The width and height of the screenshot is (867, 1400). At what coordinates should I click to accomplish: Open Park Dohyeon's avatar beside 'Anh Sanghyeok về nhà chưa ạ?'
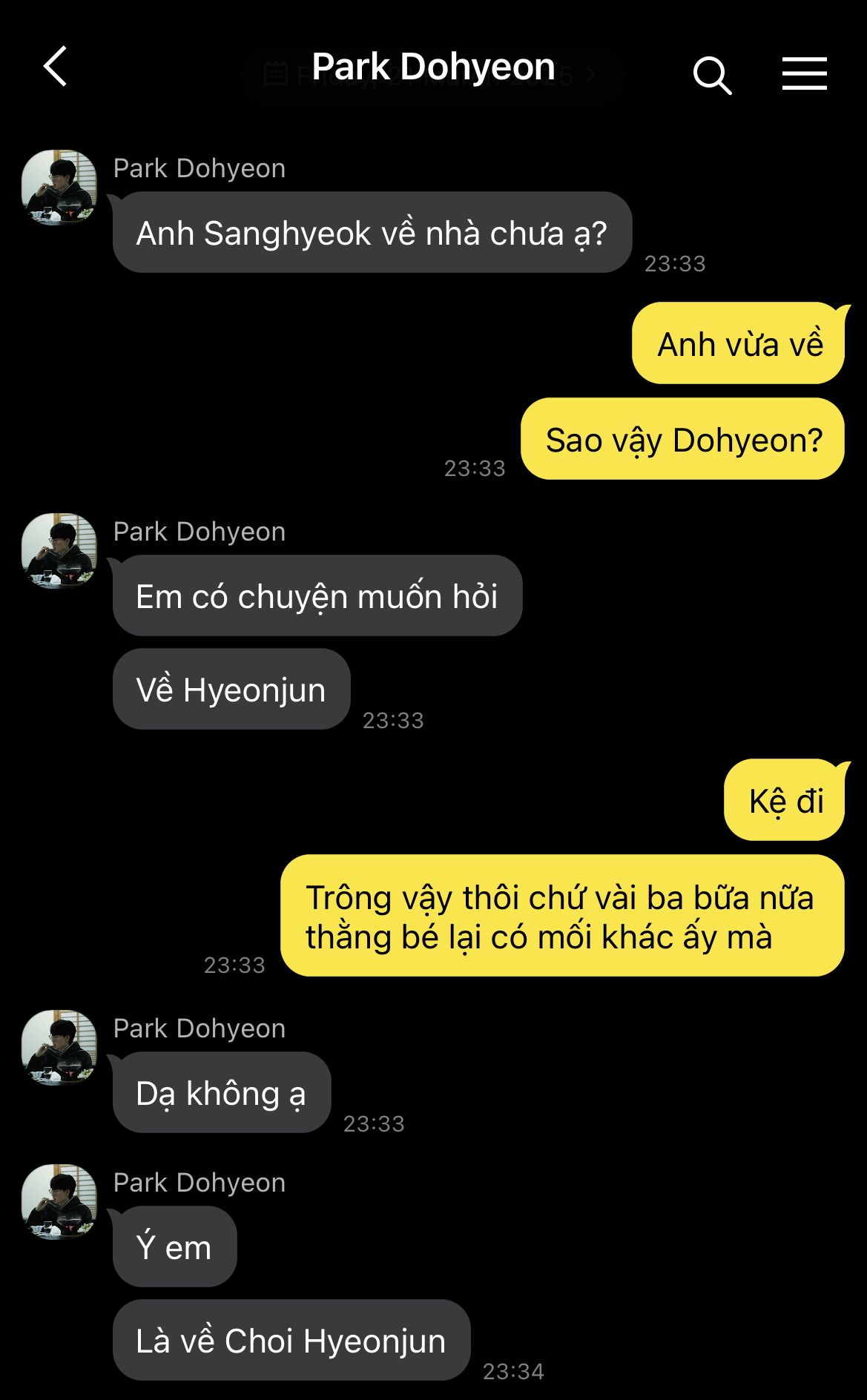59,187
